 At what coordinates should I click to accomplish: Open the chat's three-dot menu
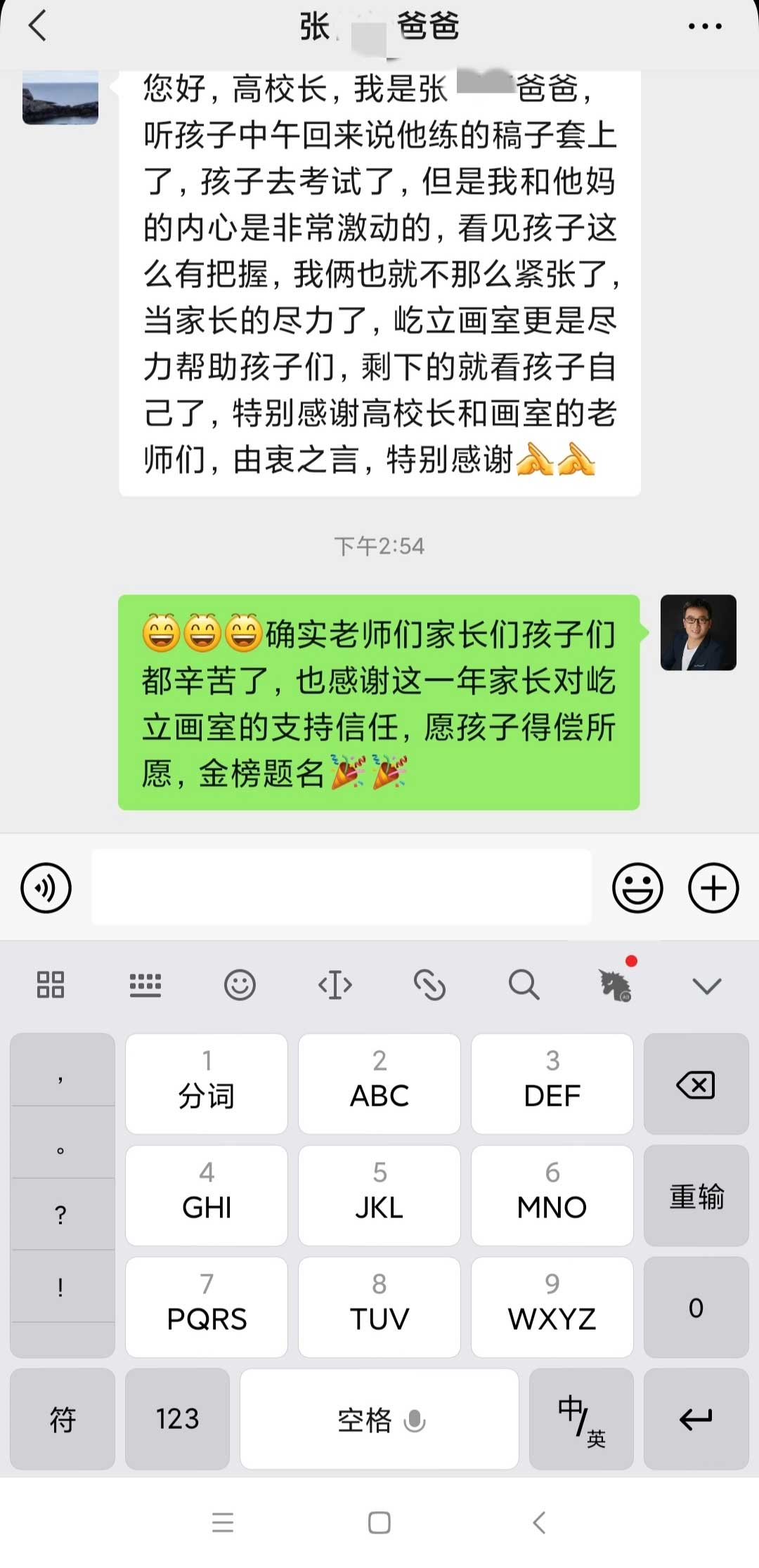click(704, 27)
